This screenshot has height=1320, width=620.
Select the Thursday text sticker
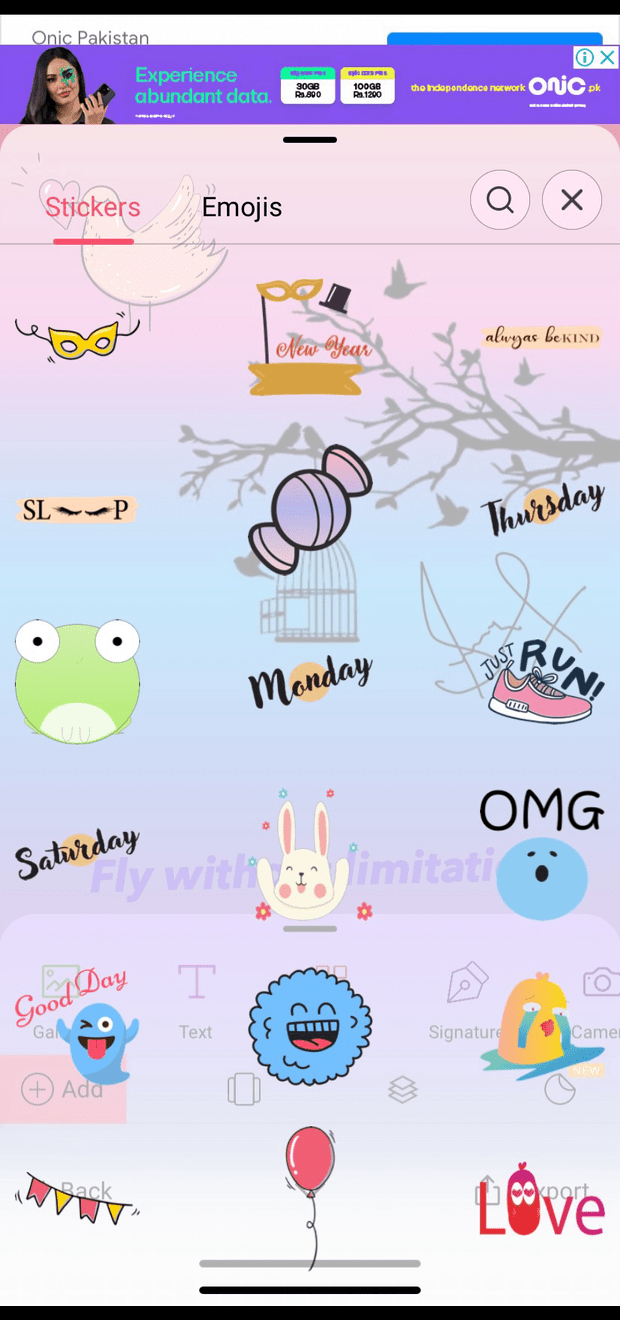543,510
